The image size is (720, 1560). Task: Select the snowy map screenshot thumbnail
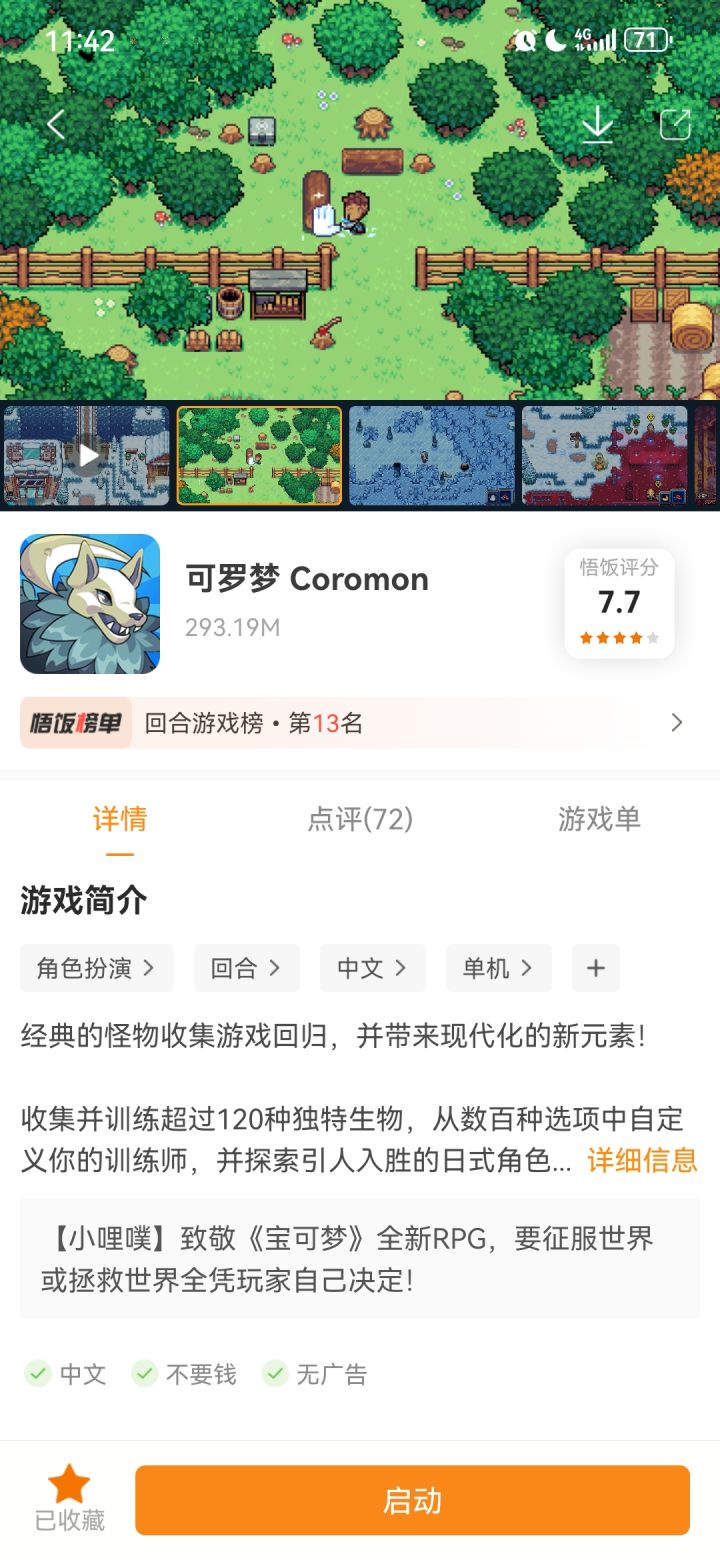point(430,455)
